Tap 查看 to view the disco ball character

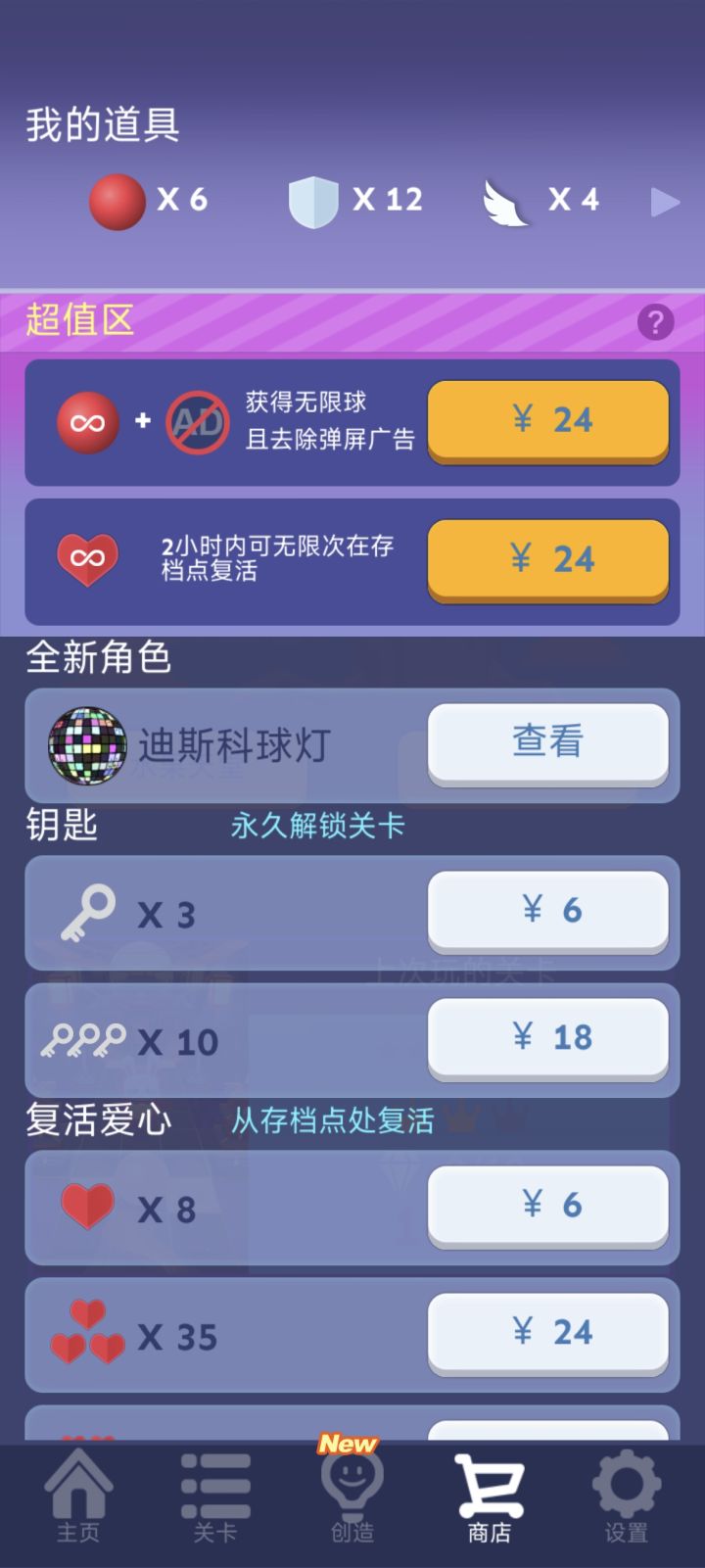point(547,742)
